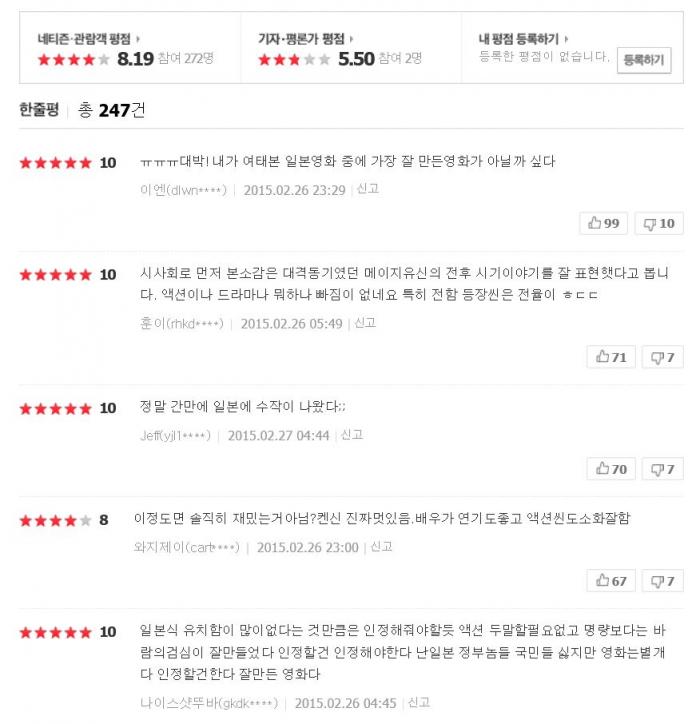Report 훈이's review with 신고
The width and height of the screenshot is (700, 724).
point(365,323)
